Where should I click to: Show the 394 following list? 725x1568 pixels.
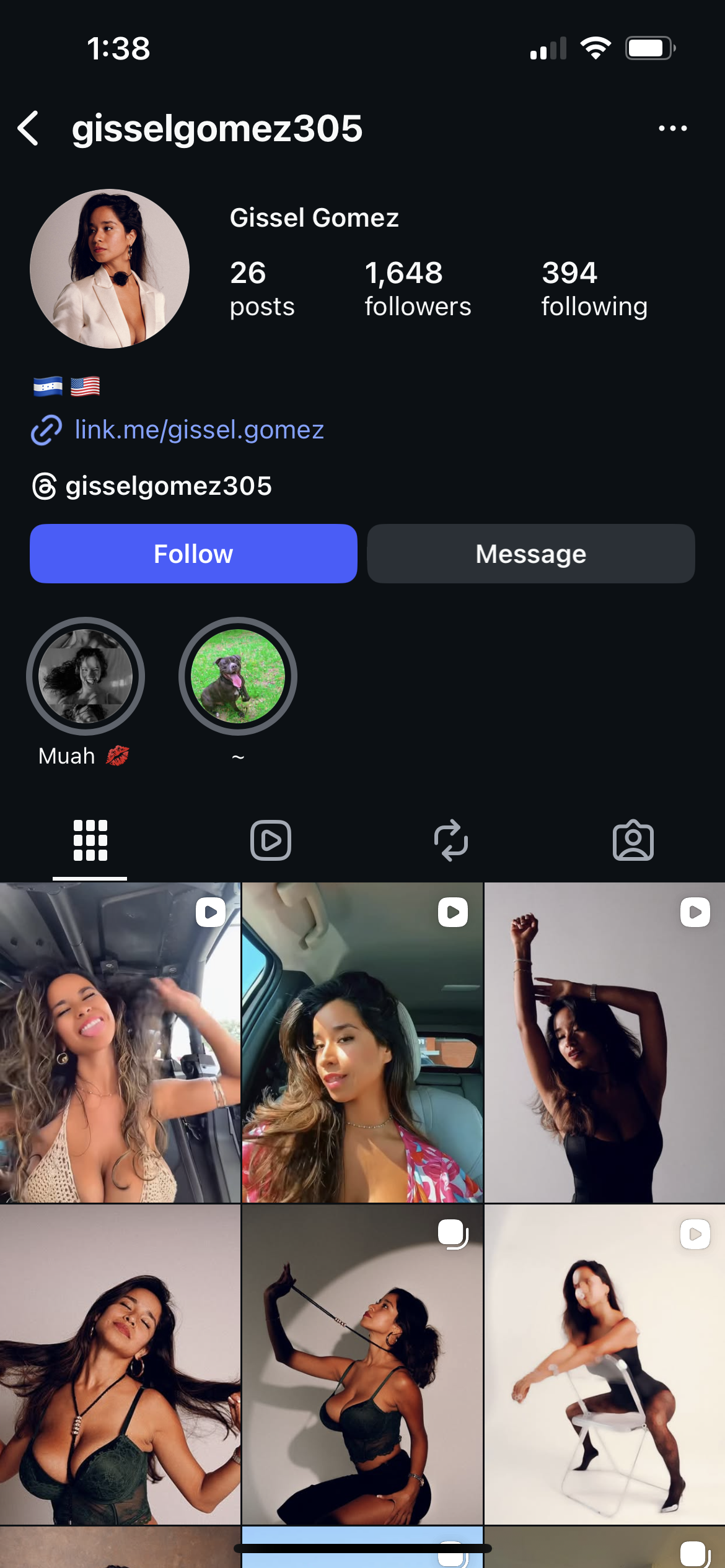[594, 289]
